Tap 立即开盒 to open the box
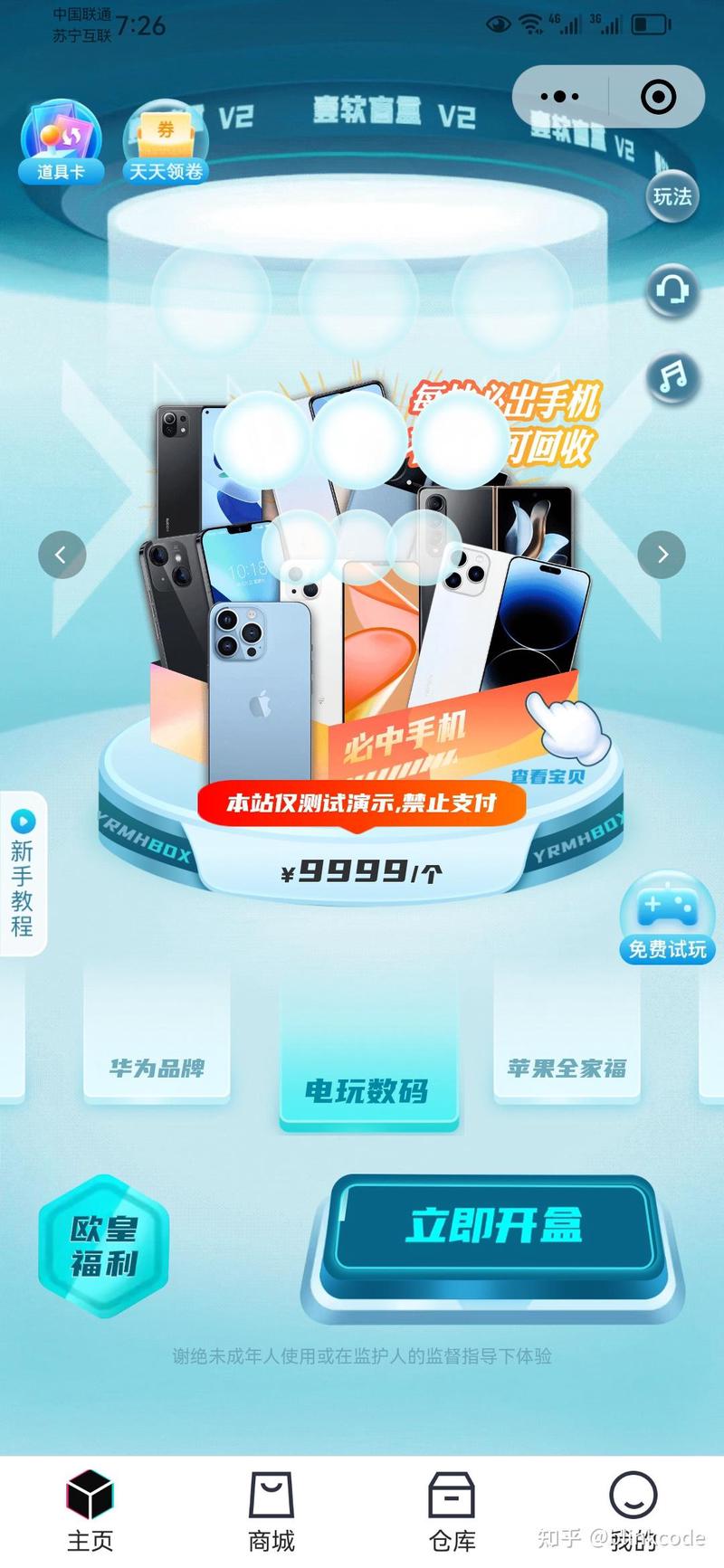724x1568 pixels. pyautogui.click(x=493, y=1226)
